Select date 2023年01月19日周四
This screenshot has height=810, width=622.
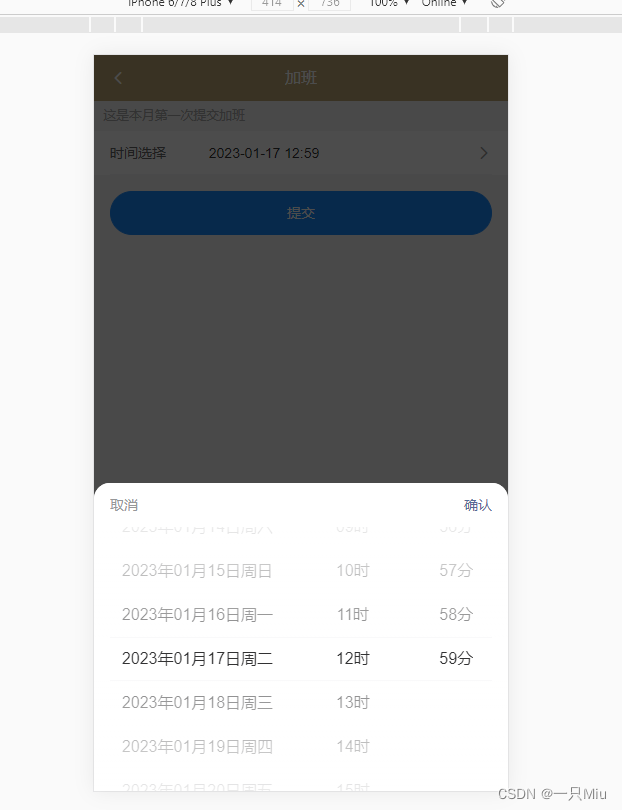point(197,747)
